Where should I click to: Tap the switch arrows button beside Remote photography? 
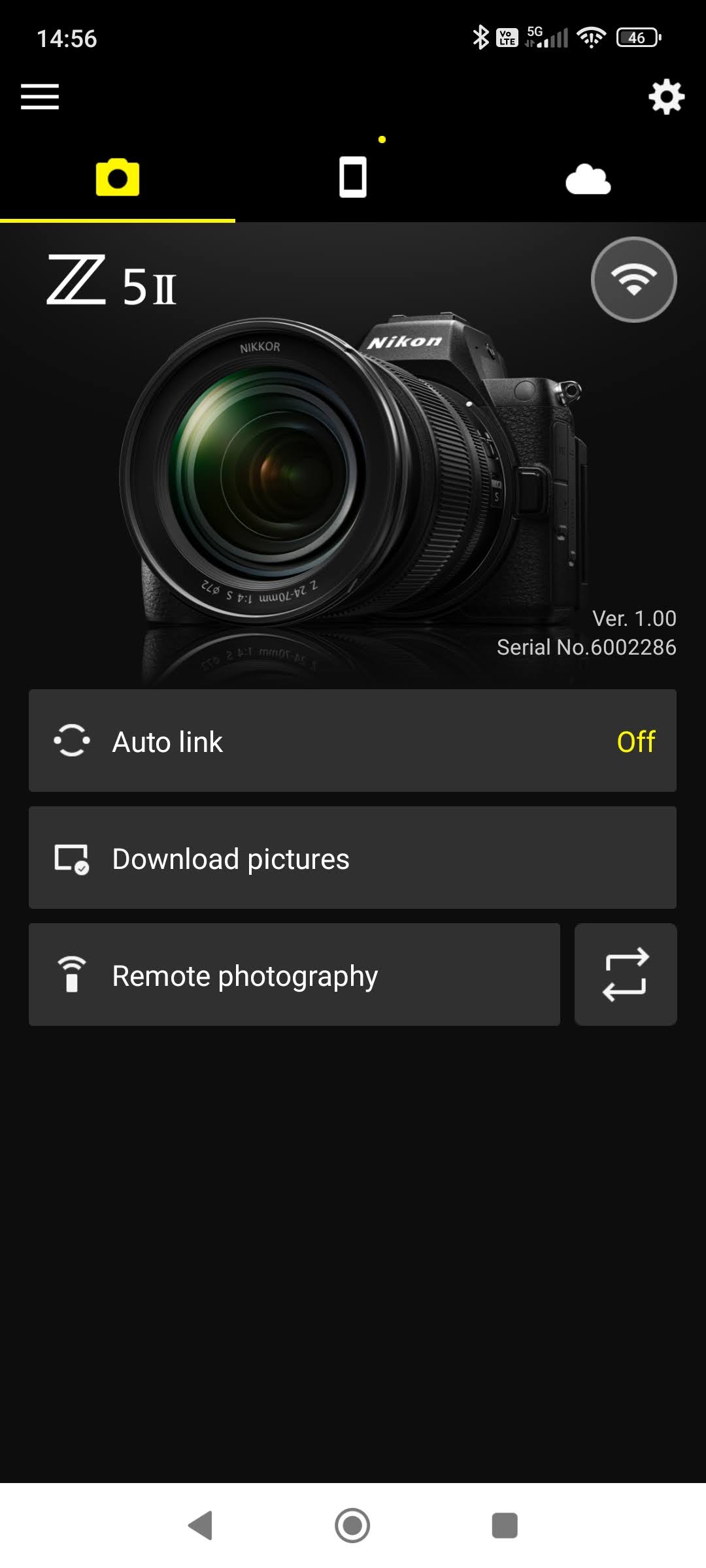(626, 975)
